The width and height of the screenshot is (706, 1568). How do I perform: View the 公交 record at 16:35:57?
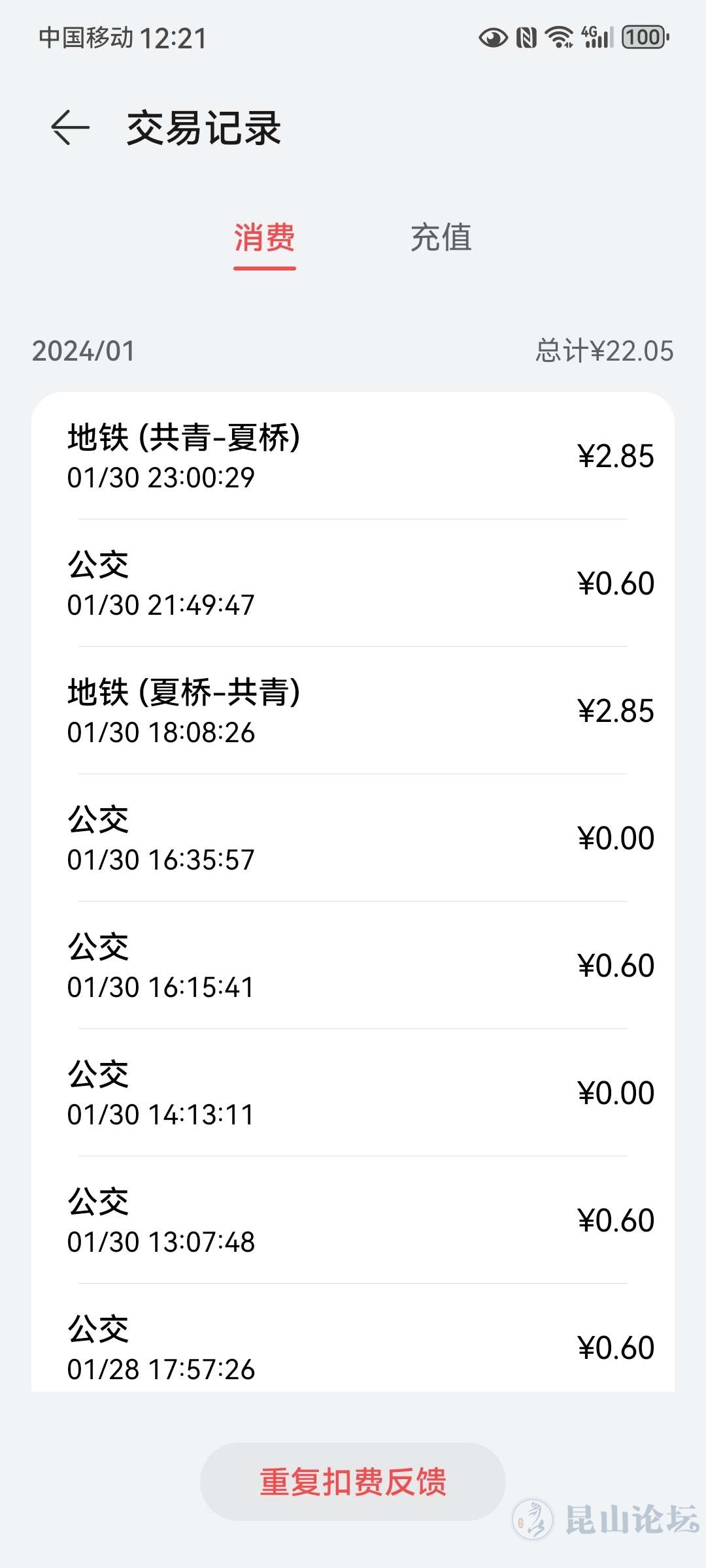tap(353, 838)
